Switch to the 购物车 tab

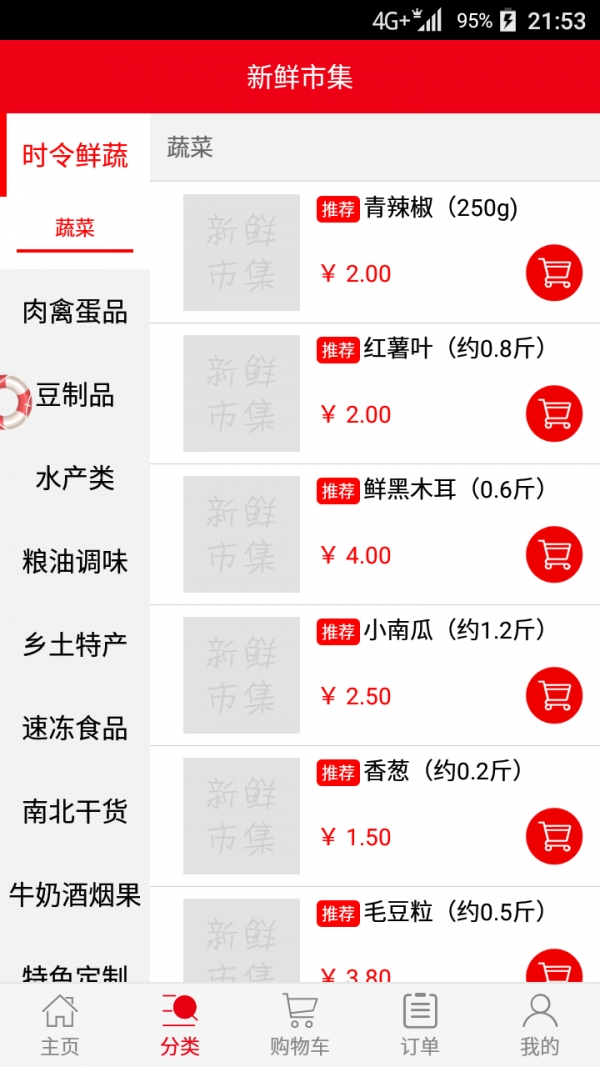(300, 1025)
